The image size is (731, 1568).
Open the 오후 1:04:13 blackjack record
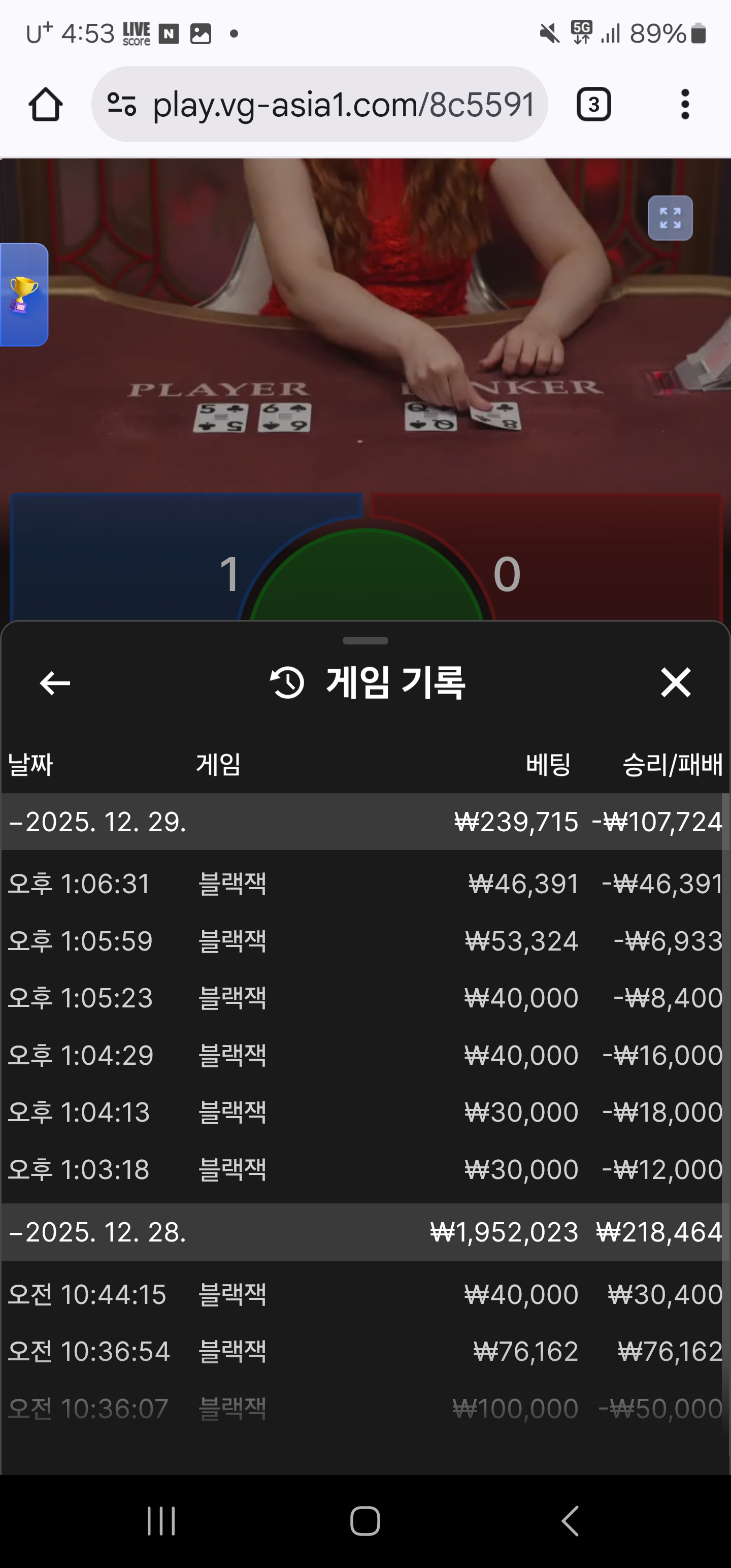coord(365,1113)
